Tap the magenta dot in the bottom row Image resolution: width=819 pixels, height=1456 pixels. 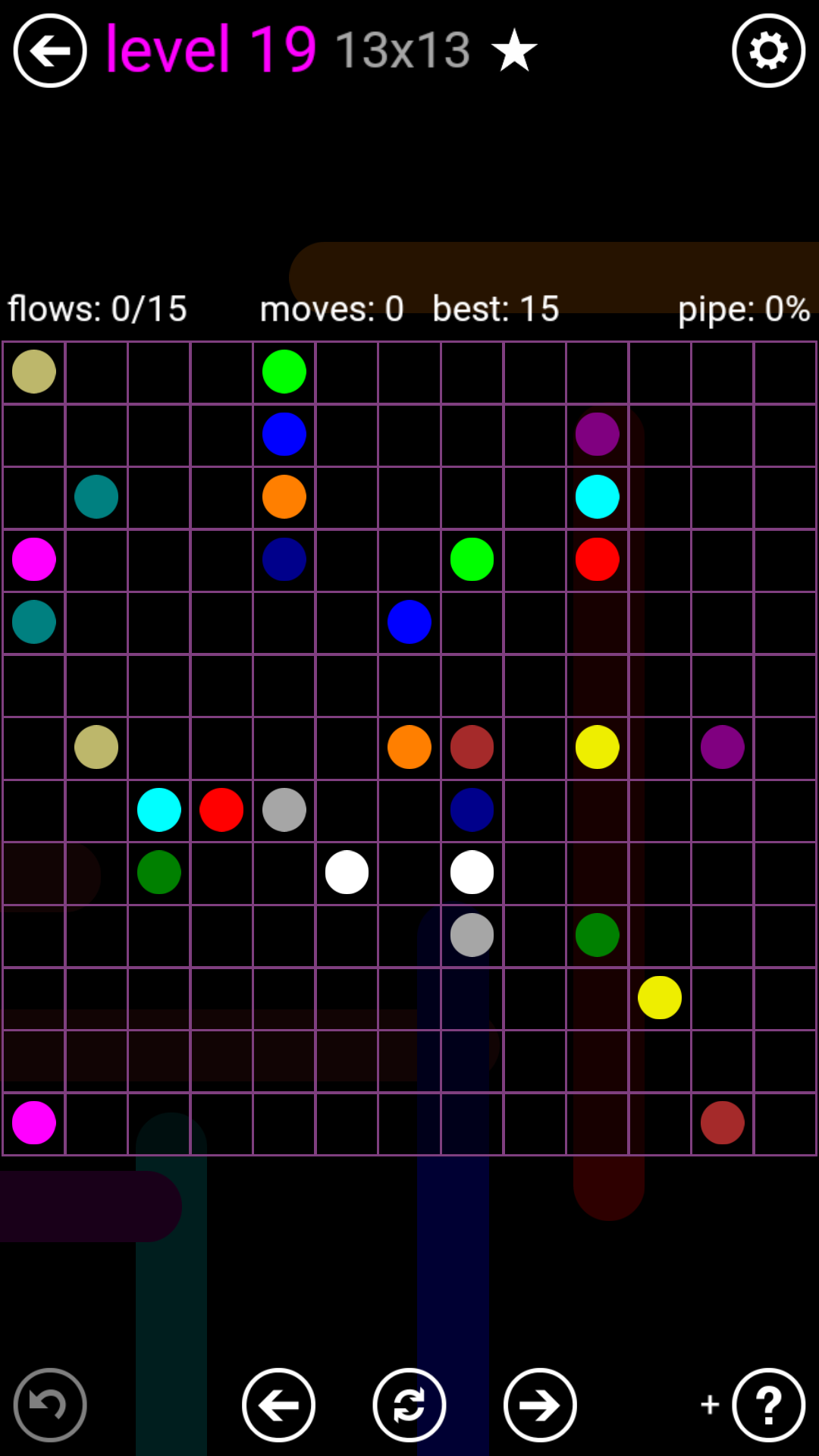(x=34, y=1122)
